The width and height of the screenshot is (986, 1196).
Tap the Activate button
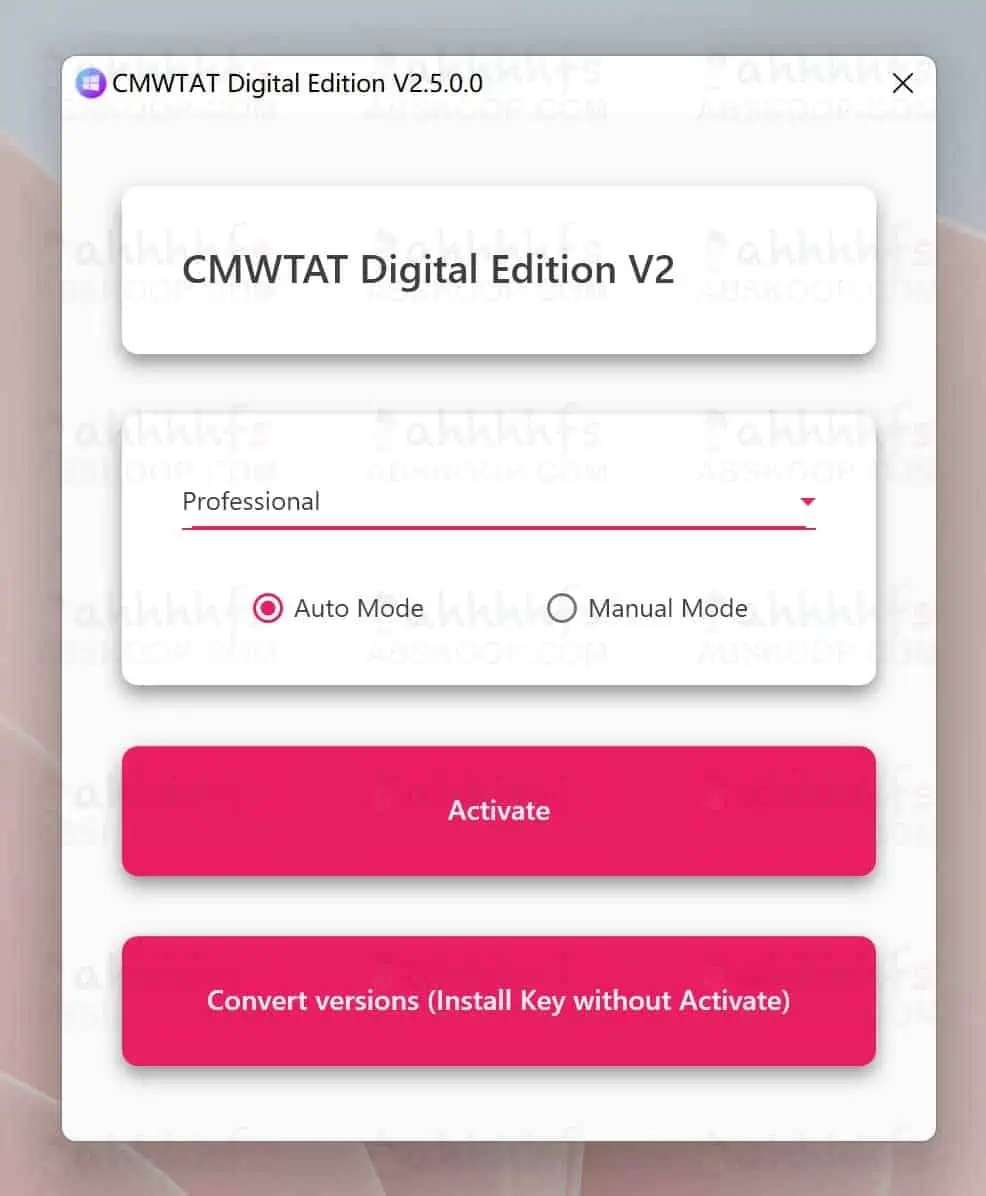(498, 810)
